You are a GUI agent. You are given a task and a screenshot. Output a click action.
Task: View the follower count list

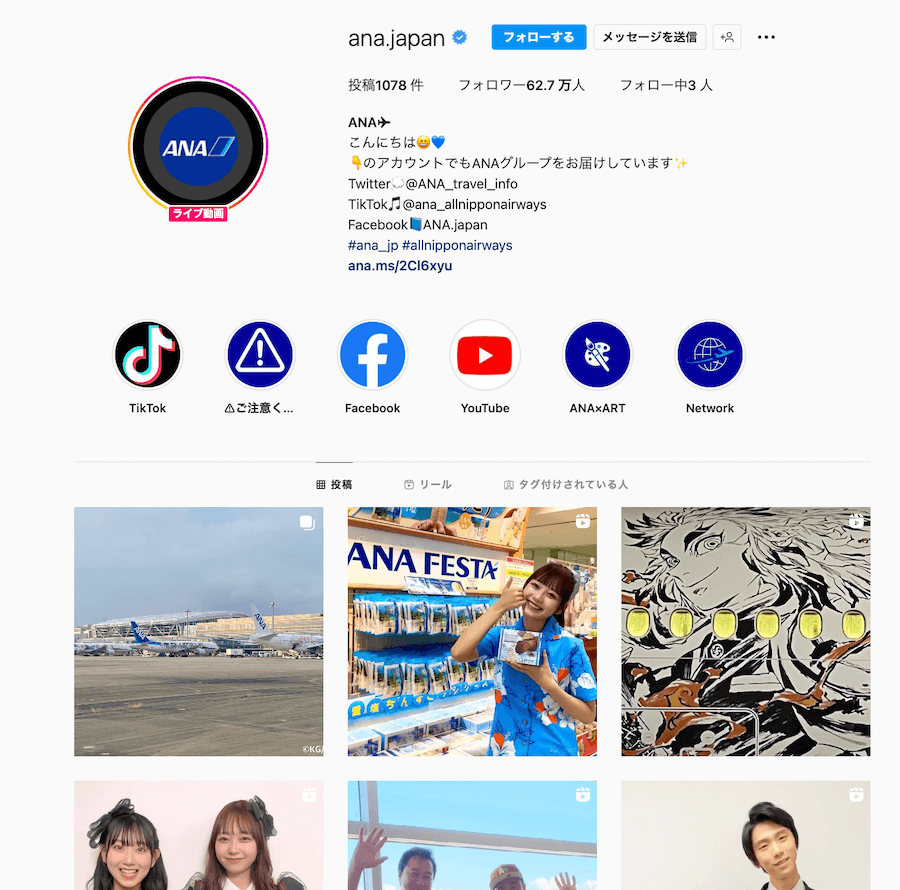coord(521,85)
